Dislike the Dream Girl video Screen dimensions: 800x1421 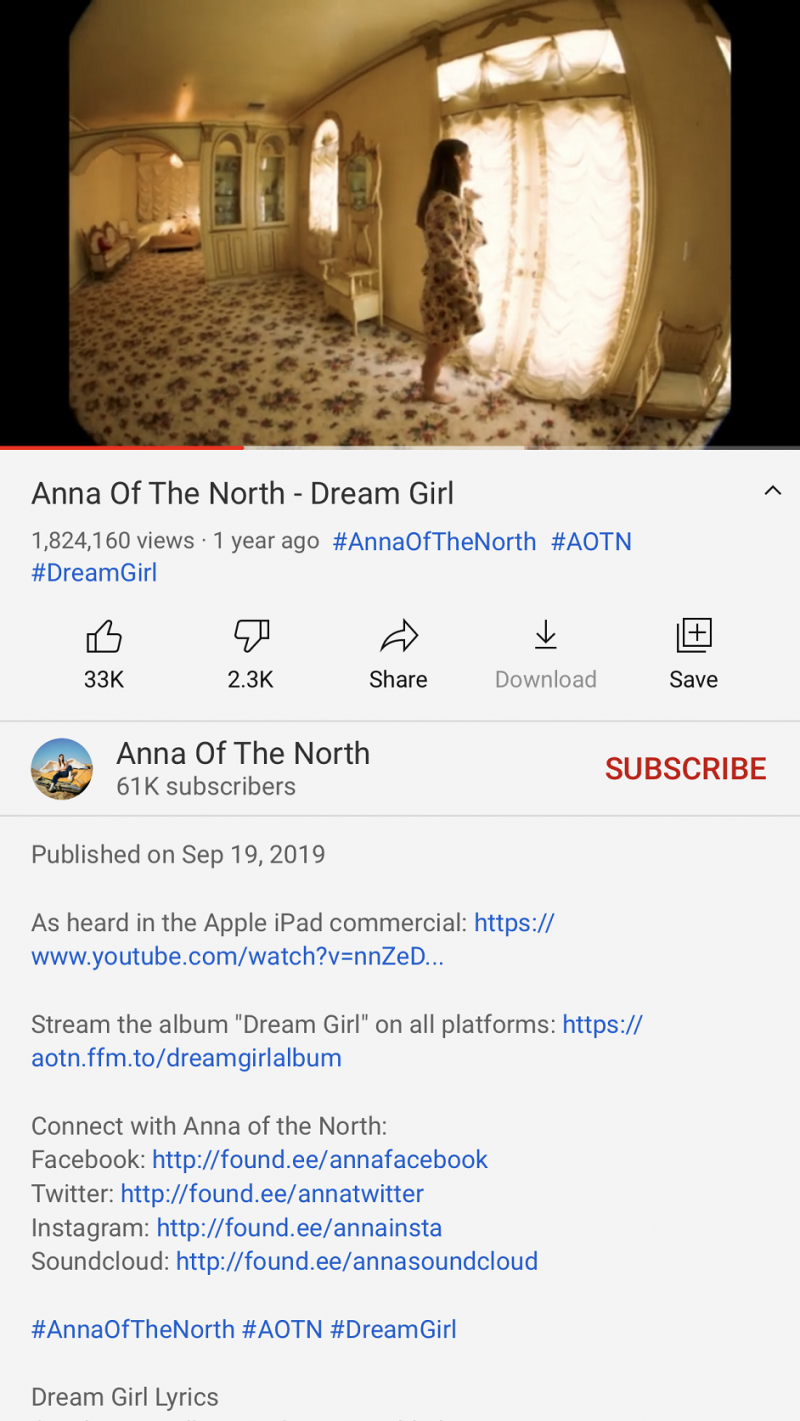click(250, 653)
